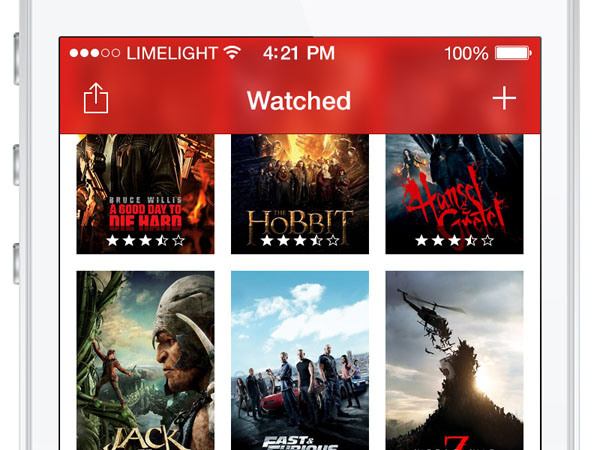Open A Good Day to Die Hard poster
600x450 pixels.
[145, 195]
